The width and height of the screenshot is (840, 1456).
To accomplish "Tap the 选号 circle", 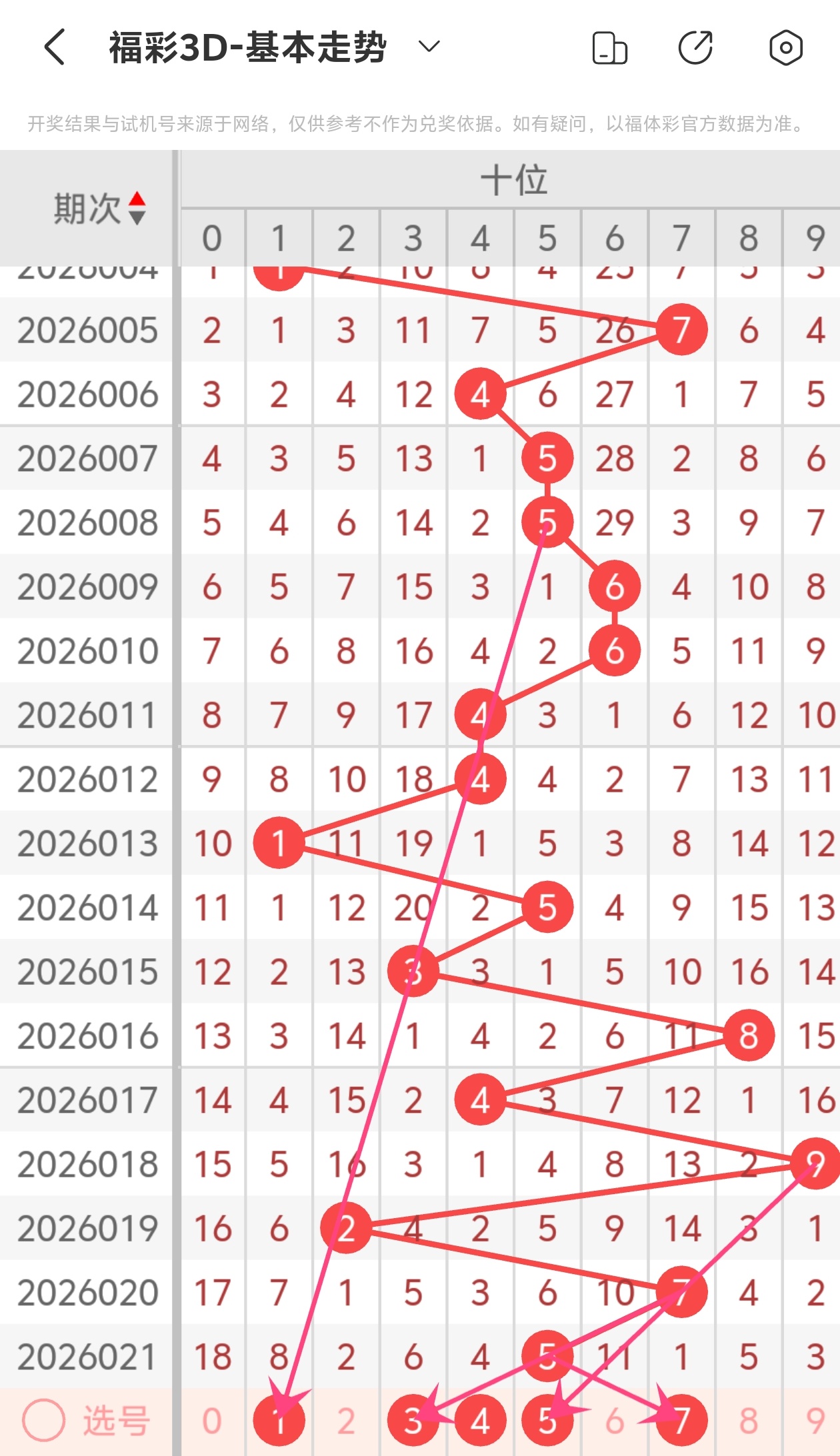I will point(44,1421).
